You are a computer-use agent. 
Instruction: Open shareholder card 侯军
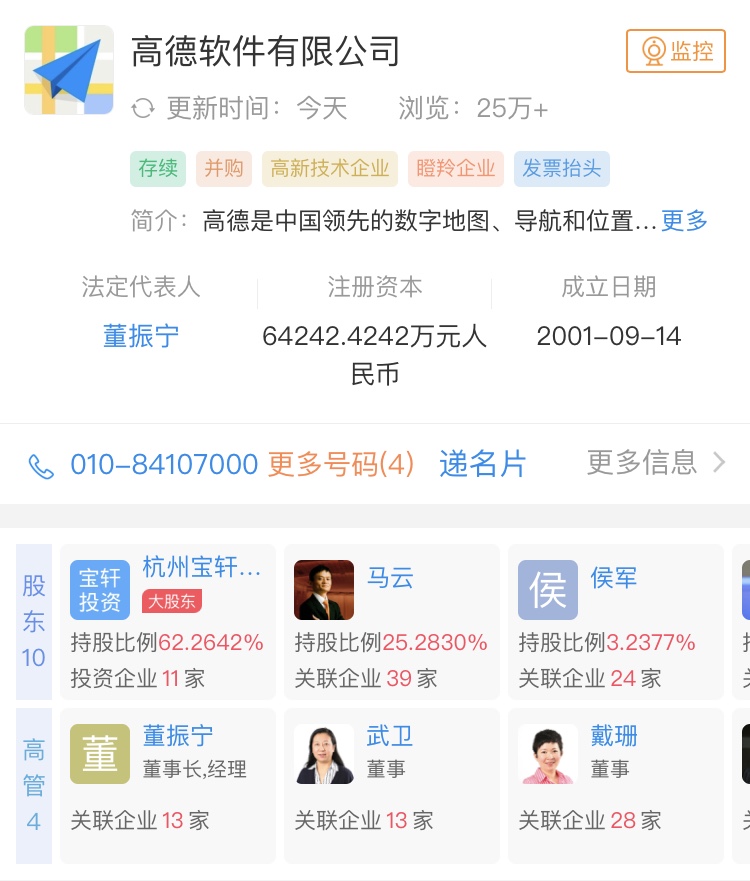(x=615, y=621)
